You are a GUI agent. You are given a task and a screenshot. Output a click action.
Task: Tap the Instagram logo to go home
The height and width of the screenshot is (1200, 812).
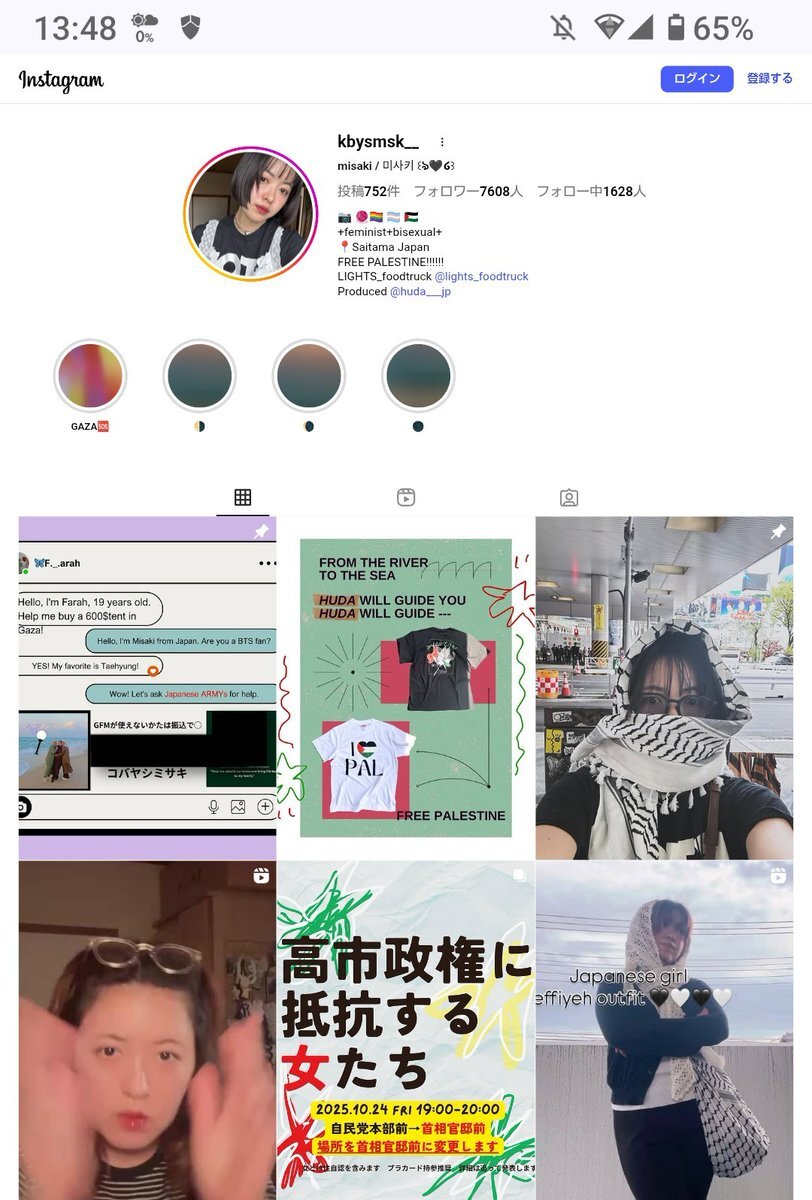[x=61, y=80]
